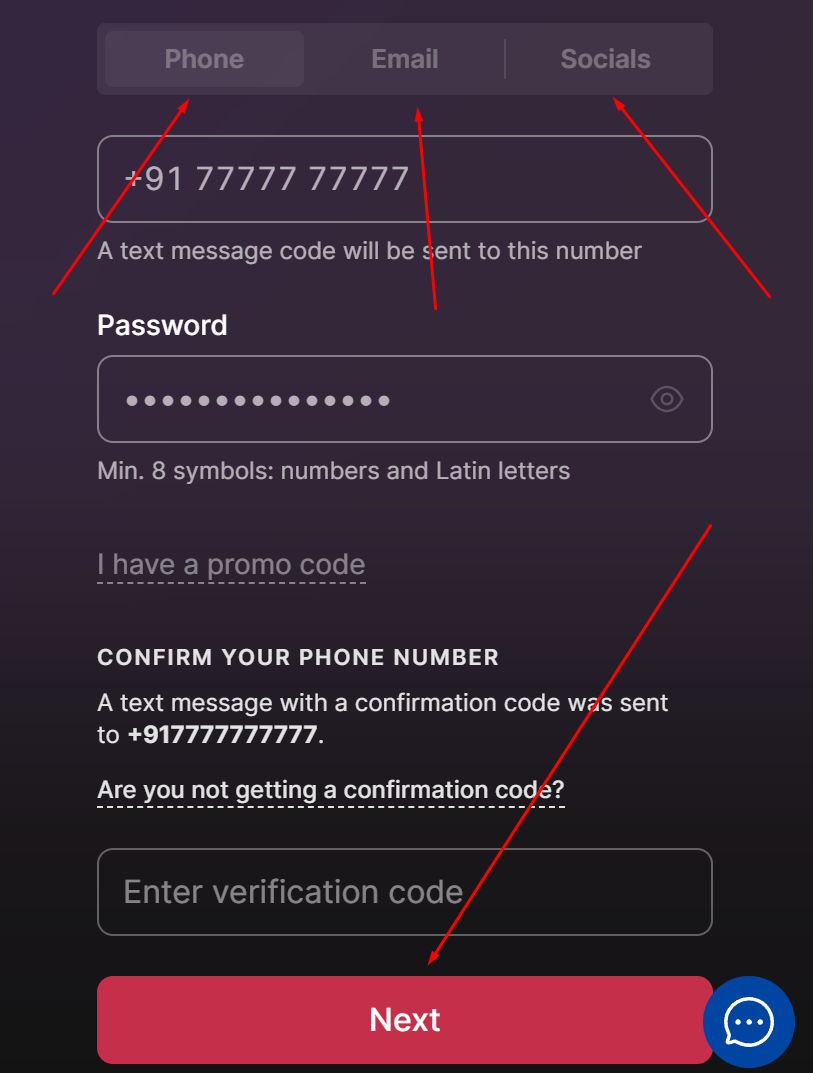The image size is (813, 1073).
Task: Switch to the Phone tab
Action: tap(204, 59)
